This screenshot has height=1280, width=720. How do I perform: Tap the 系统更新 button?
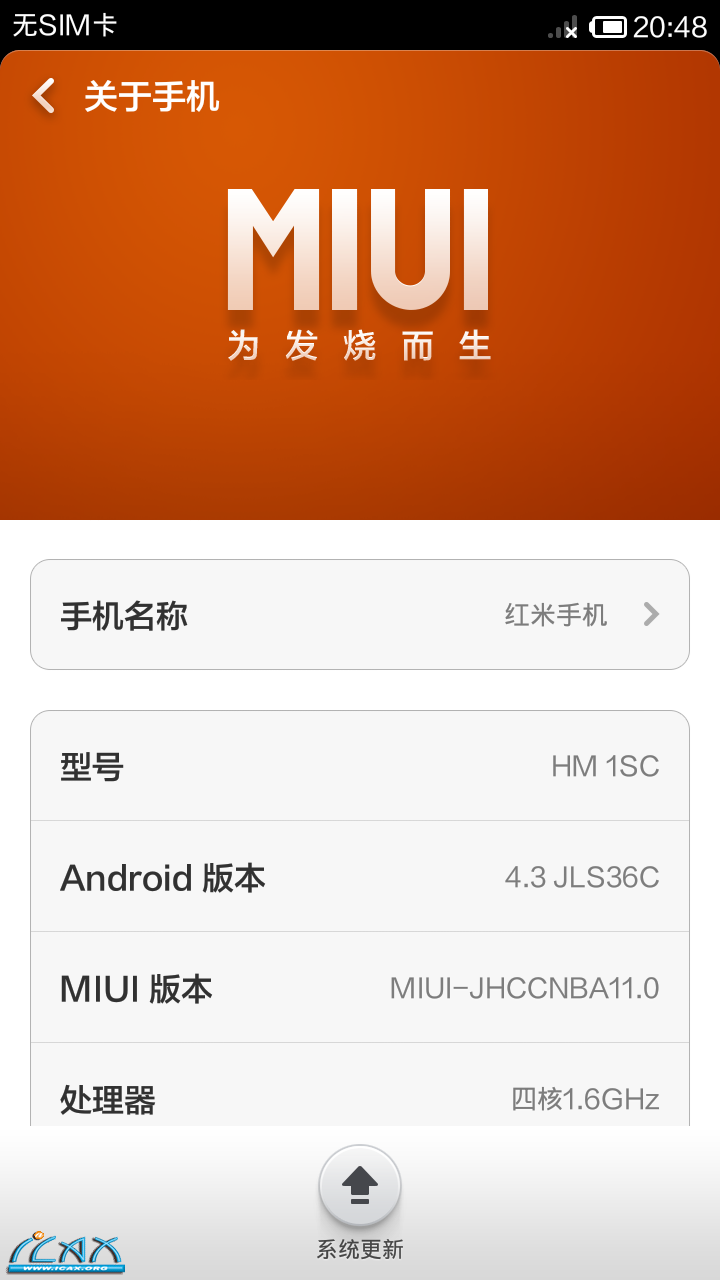point(360,1187)
